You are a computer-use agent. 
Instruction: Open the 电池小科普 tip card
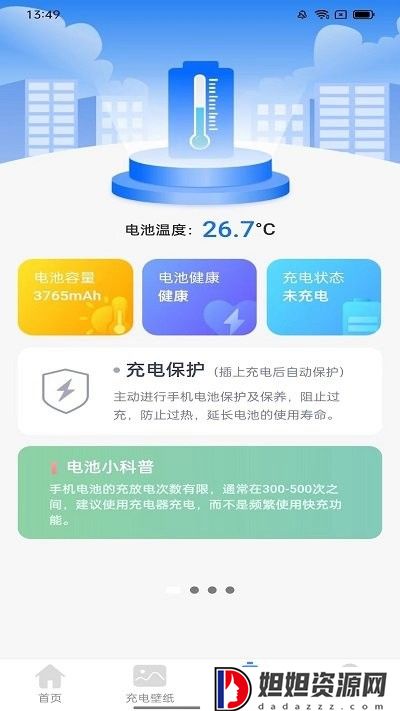point(200,492)
